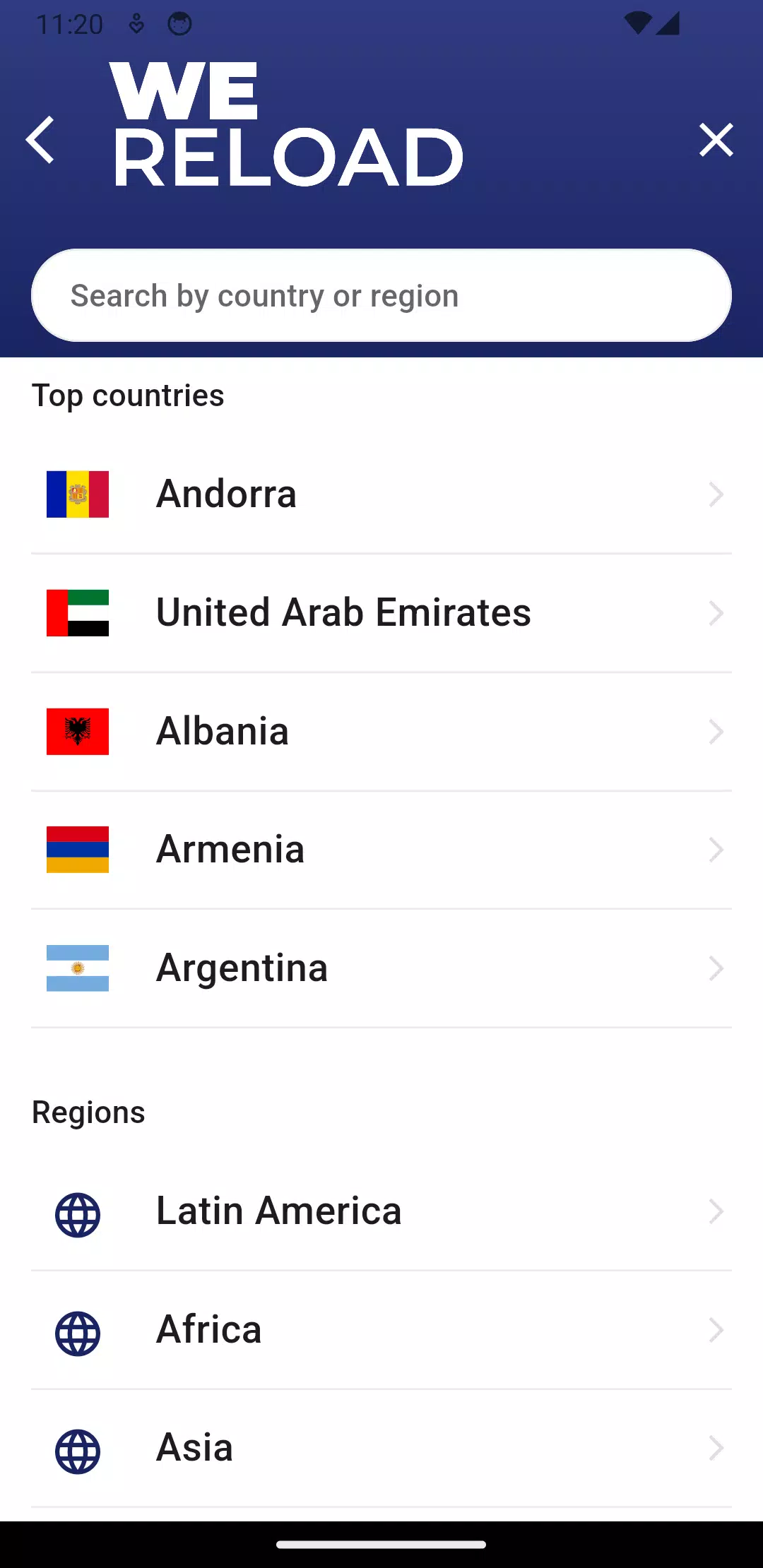Select Armenia from the list

click(381, 850)
